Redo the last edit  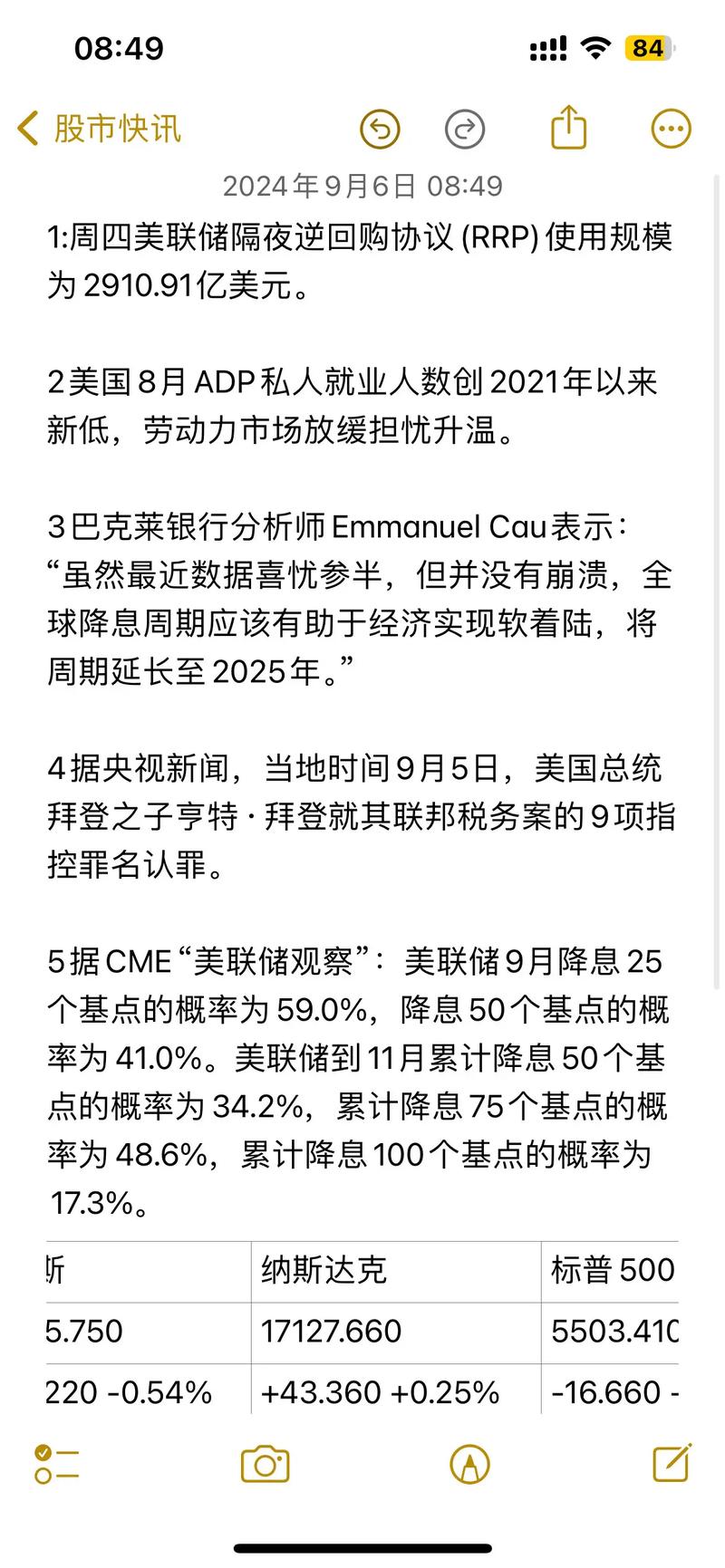pyautogui.click(x=465, y=130)
